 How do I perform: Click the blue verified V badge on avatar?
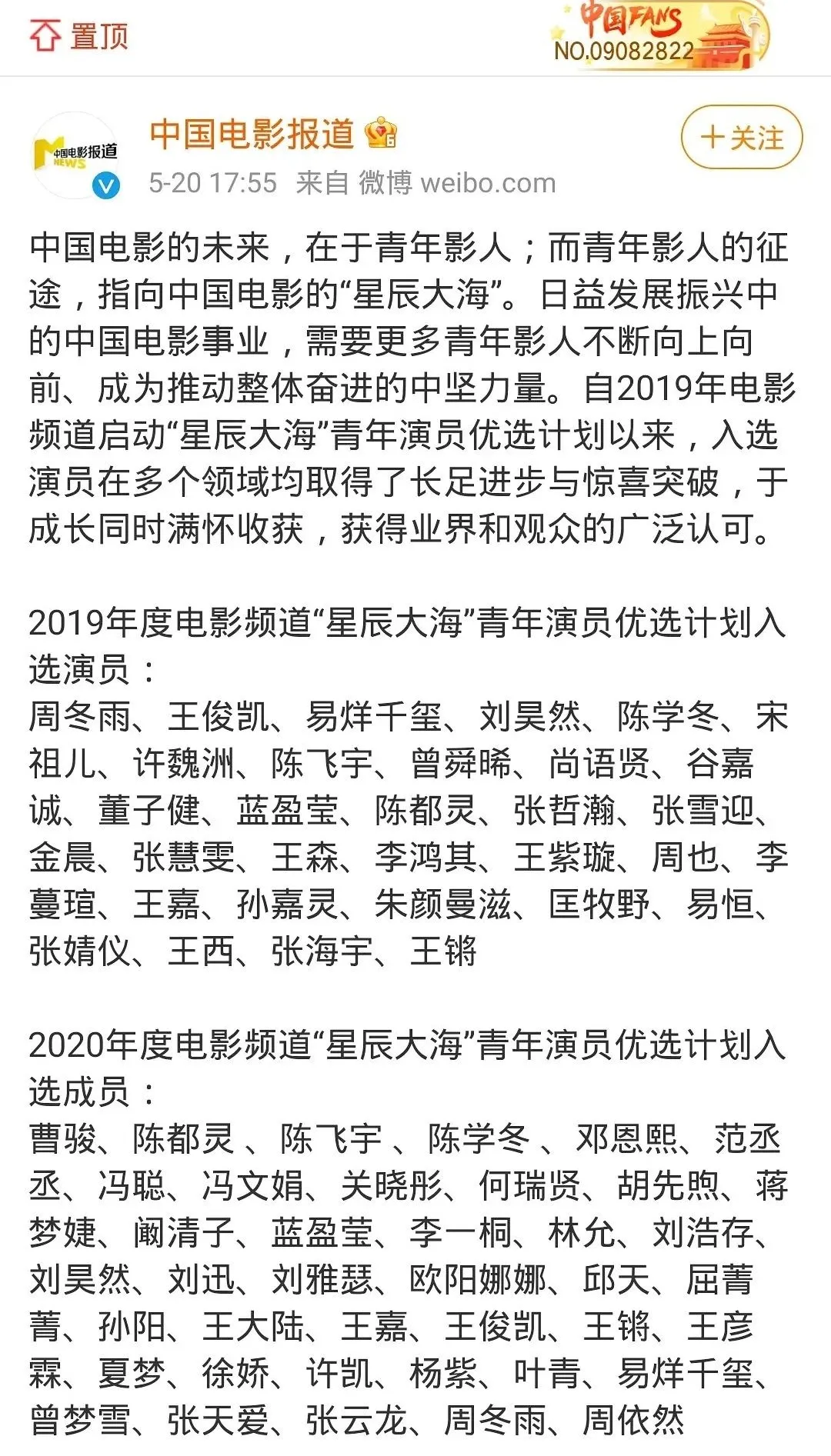105,185
